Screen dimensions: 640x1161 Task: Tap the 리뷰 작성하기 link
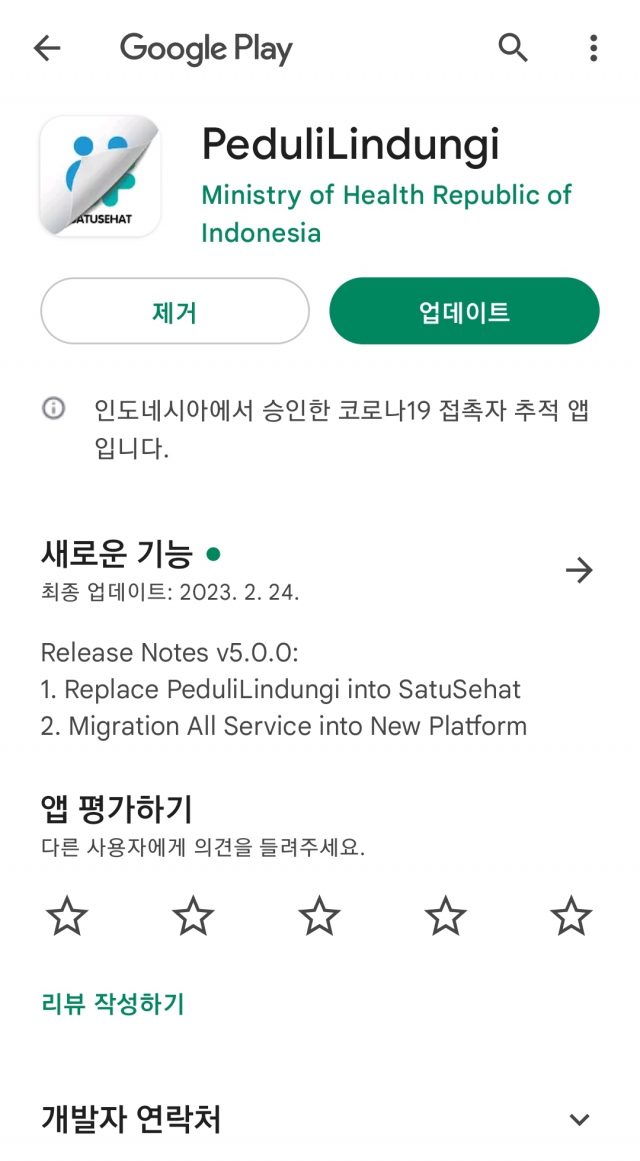(113, 1004)
